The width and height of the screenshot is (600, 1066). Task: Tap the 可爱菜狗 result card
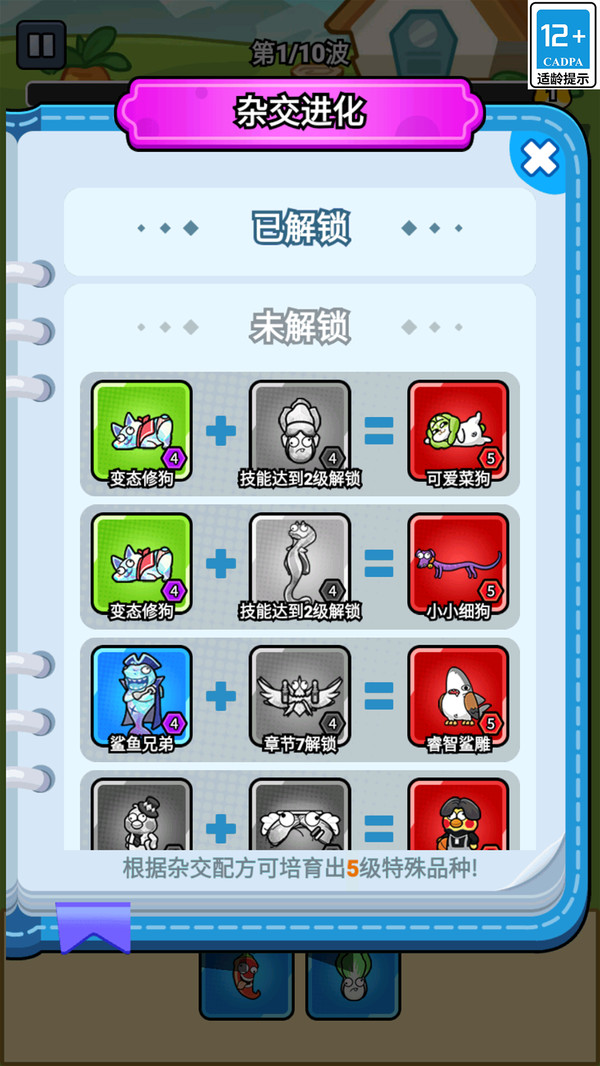458,433
